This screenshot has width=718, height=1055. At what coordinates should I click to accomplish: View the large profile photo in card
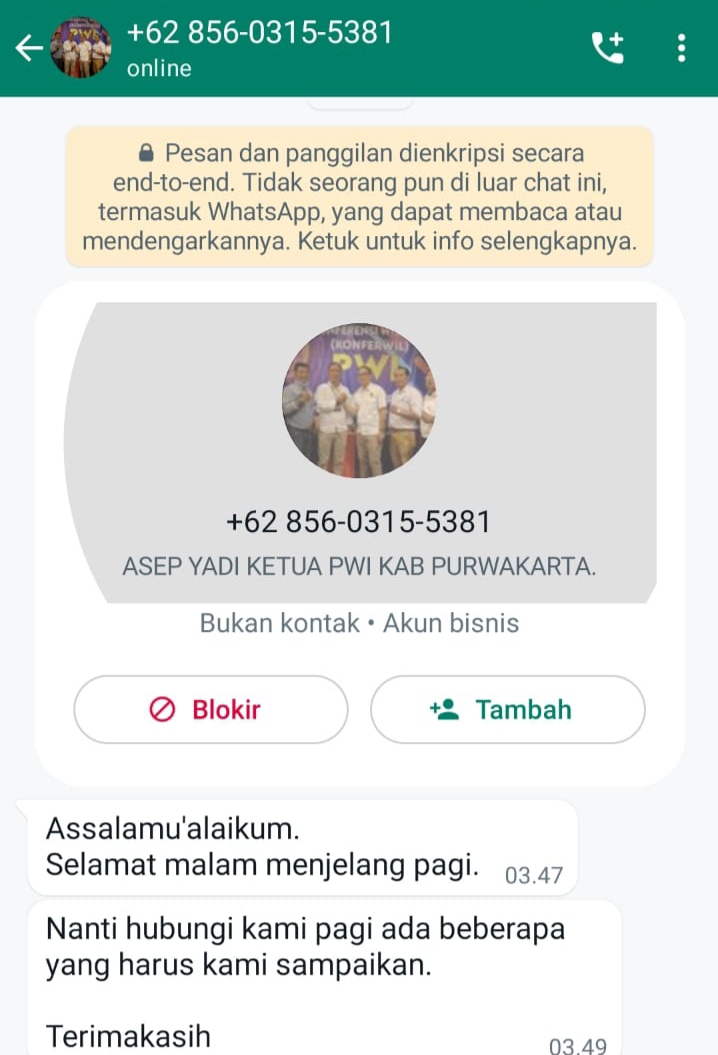[359, 400]
